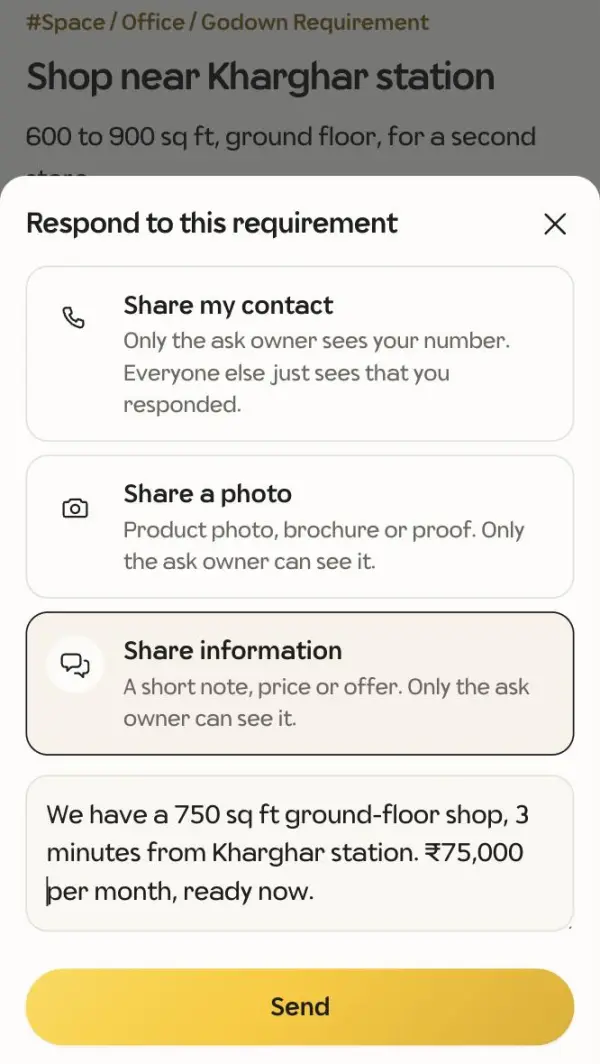This screenshot has width=600, height=1064.
Task: Tap the note text field to edit
Action: 300,854
